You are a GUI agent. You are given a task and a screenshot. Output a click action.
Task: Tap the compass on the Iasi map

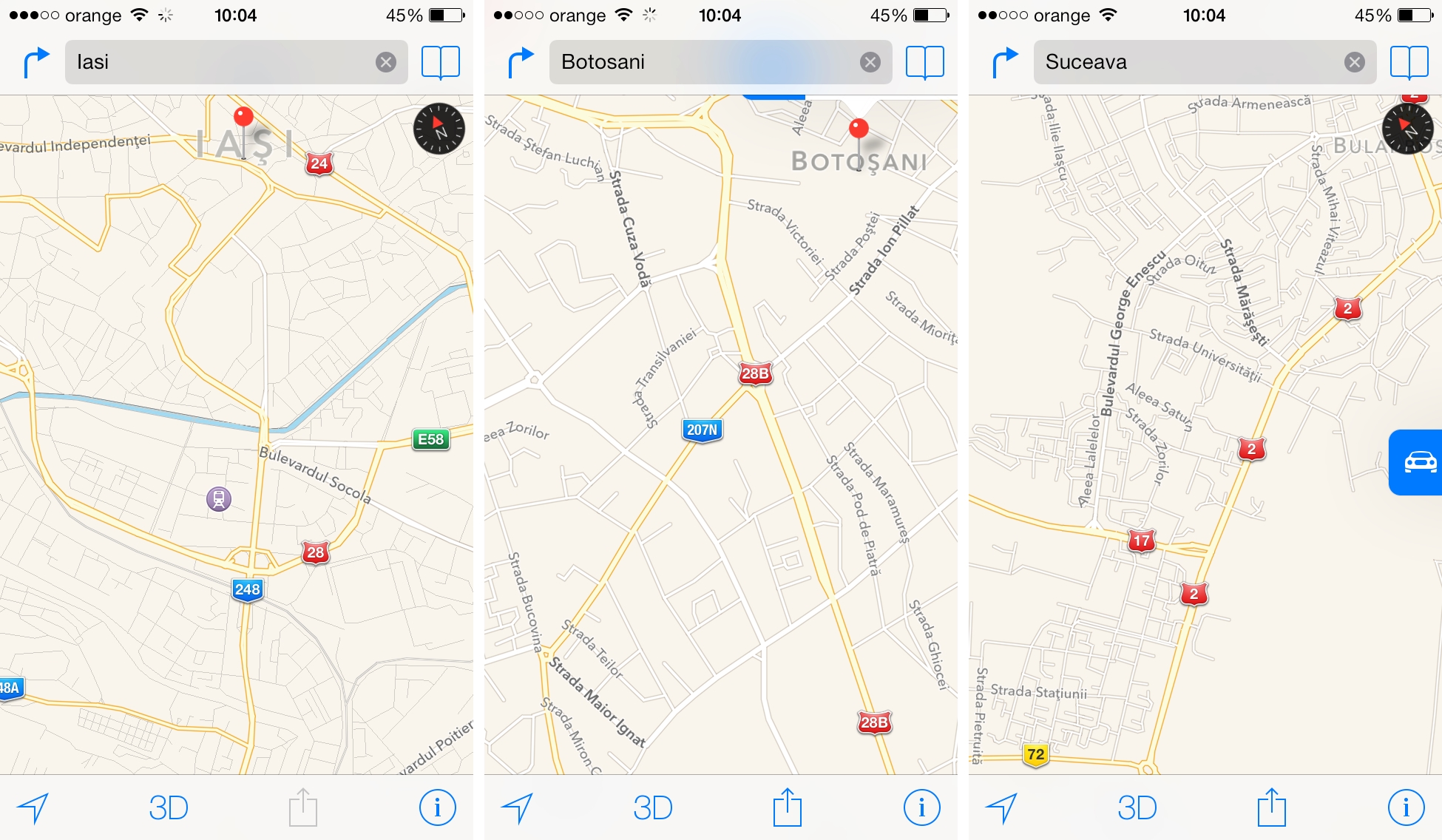tap(439, 129)
